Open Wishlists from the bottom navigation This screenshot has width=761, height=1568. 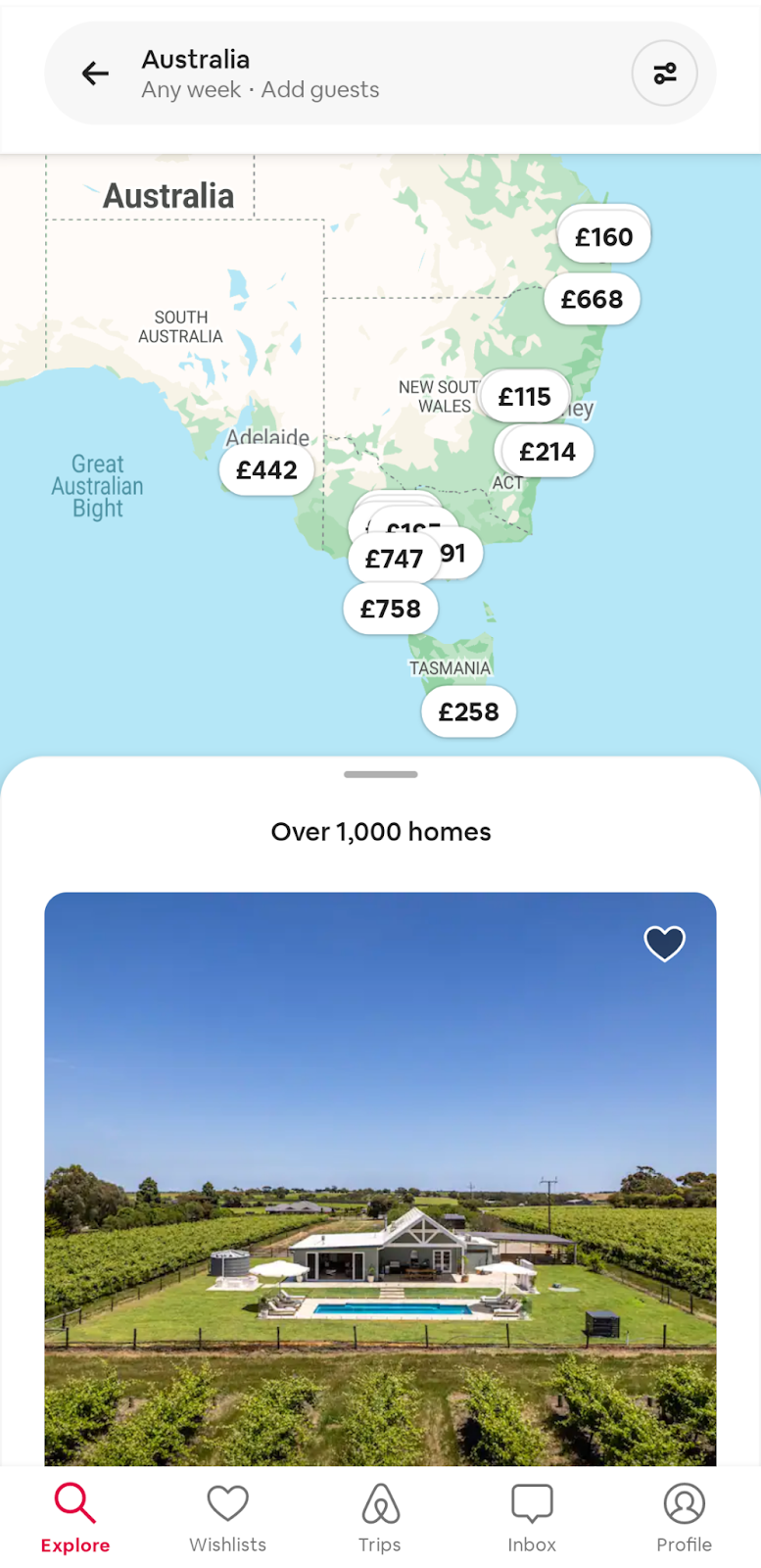point(227,1514)
